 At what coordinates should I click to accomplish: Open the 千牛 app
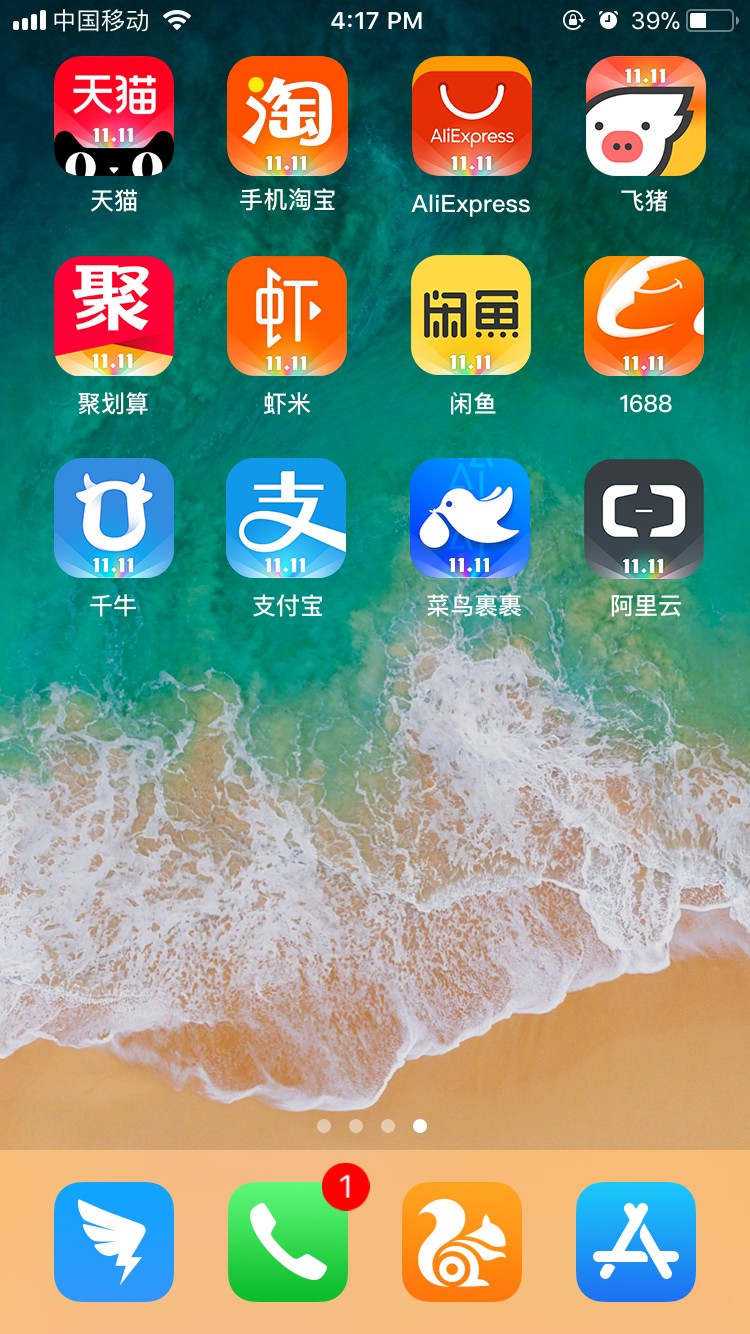114,518
